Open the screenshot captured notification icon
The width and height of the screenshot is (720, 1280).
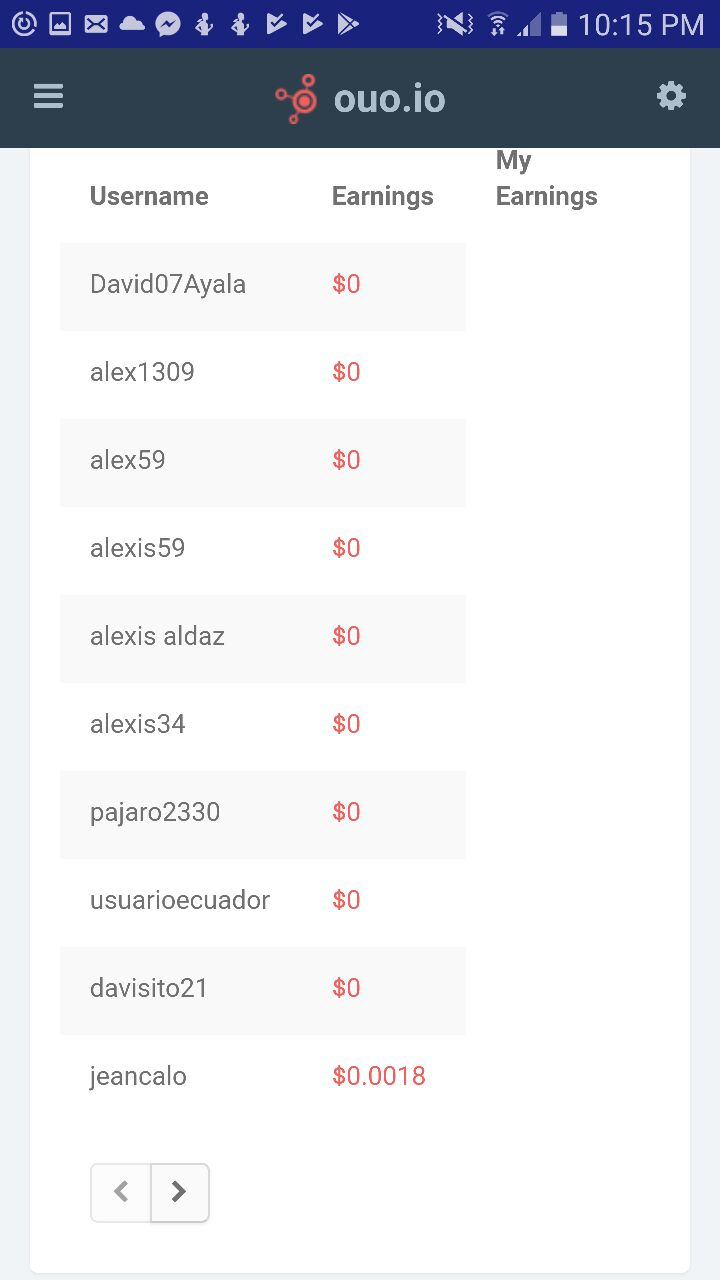59,22
